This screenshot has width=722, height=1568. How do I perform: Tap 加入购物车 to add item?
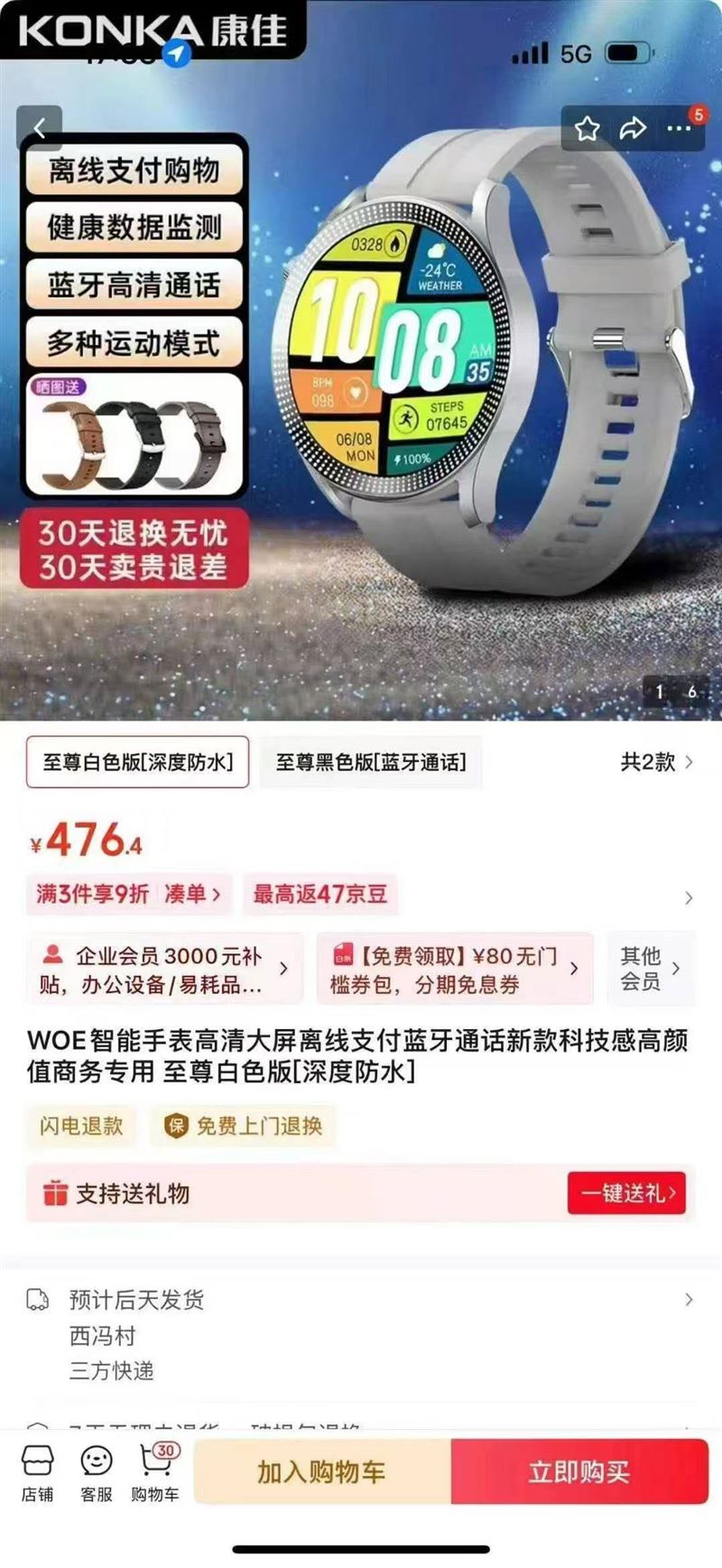click(x=322, y=1471)
